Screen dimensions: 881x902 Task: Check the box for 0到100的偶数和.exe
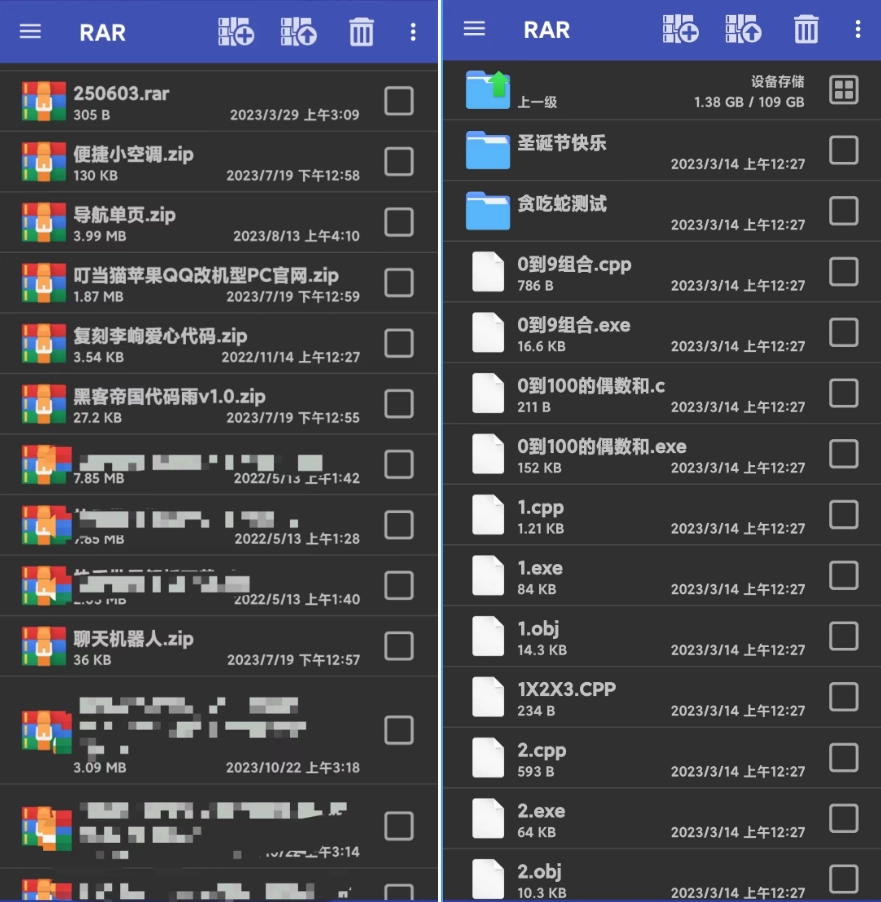[x=844, y=454]
